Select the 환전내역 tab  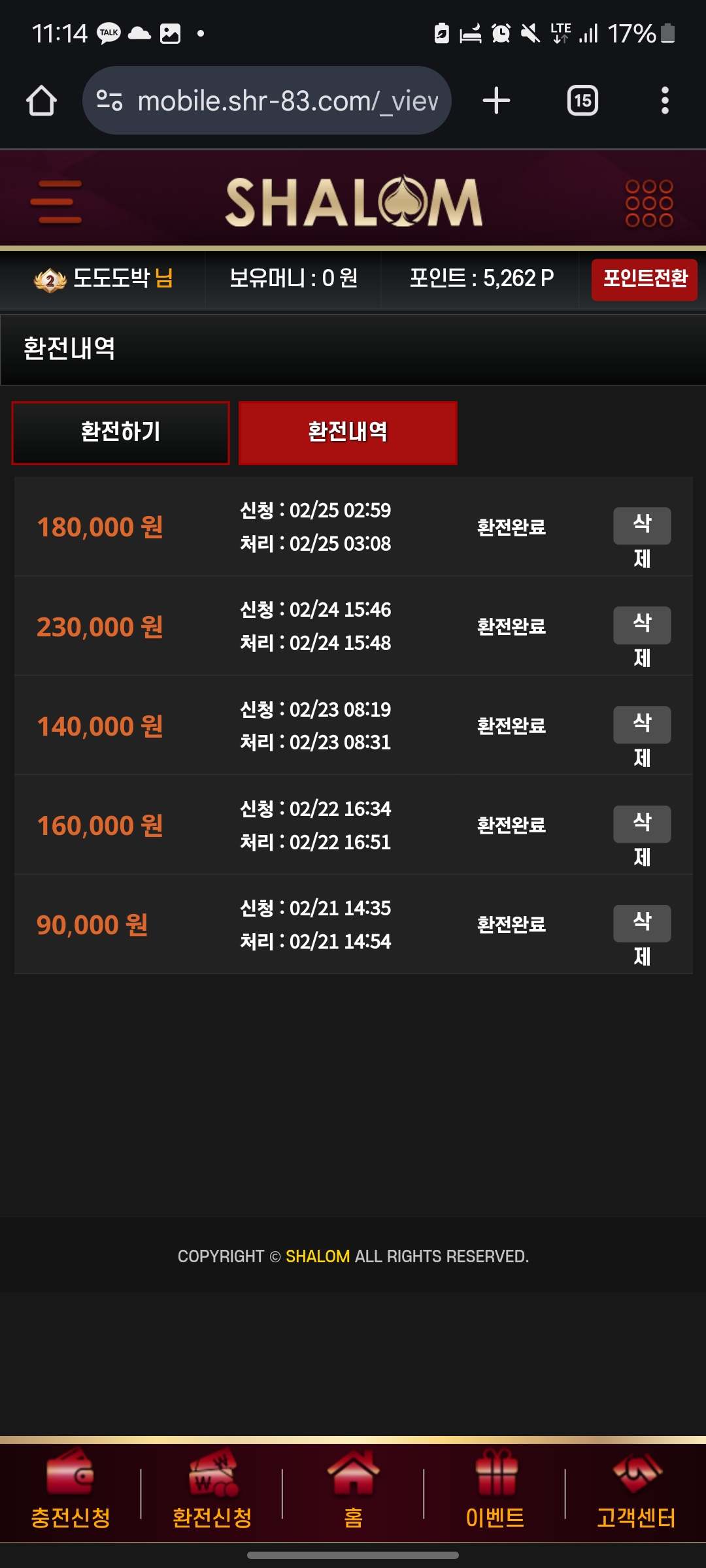pos(348,433)
